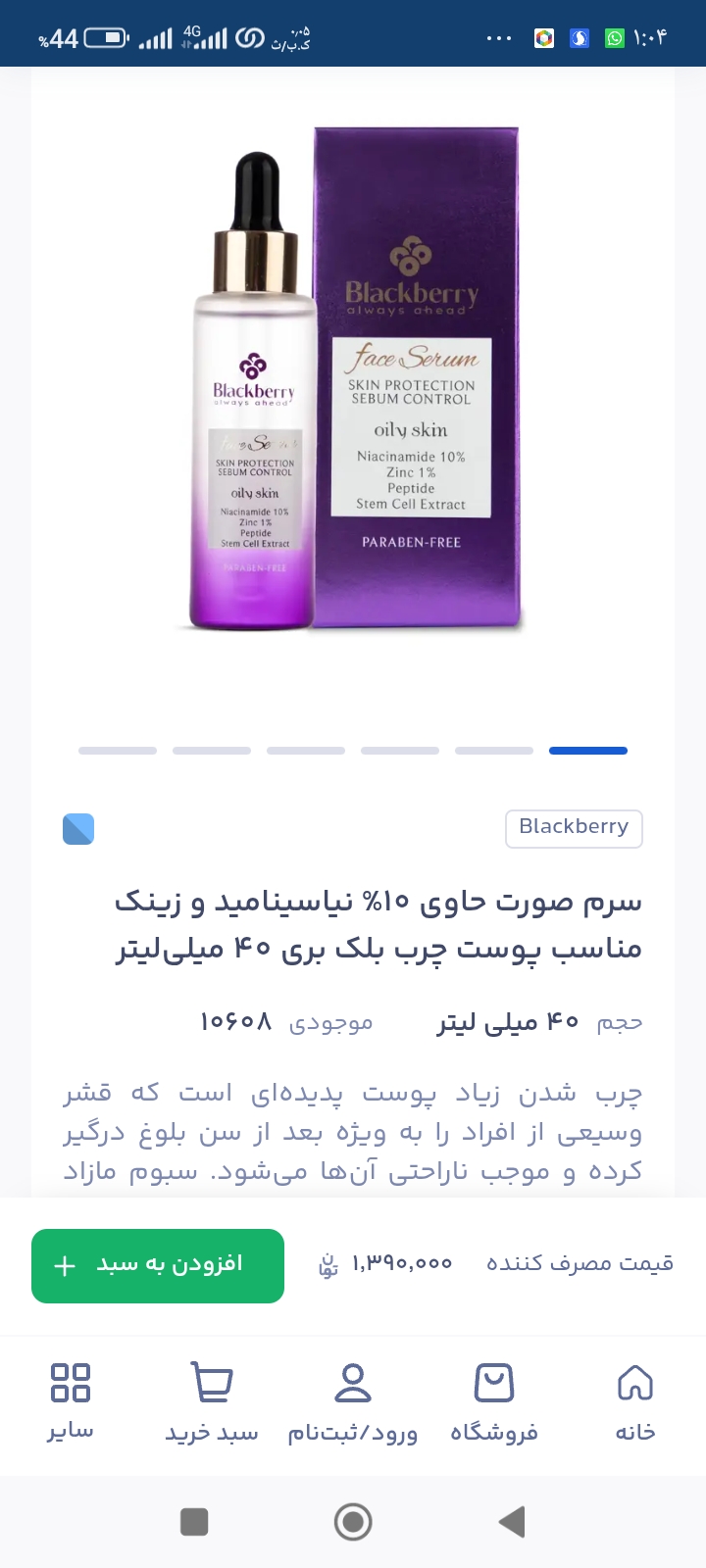Expand the status bar overflow menu (three dots)

pos(499,36)
